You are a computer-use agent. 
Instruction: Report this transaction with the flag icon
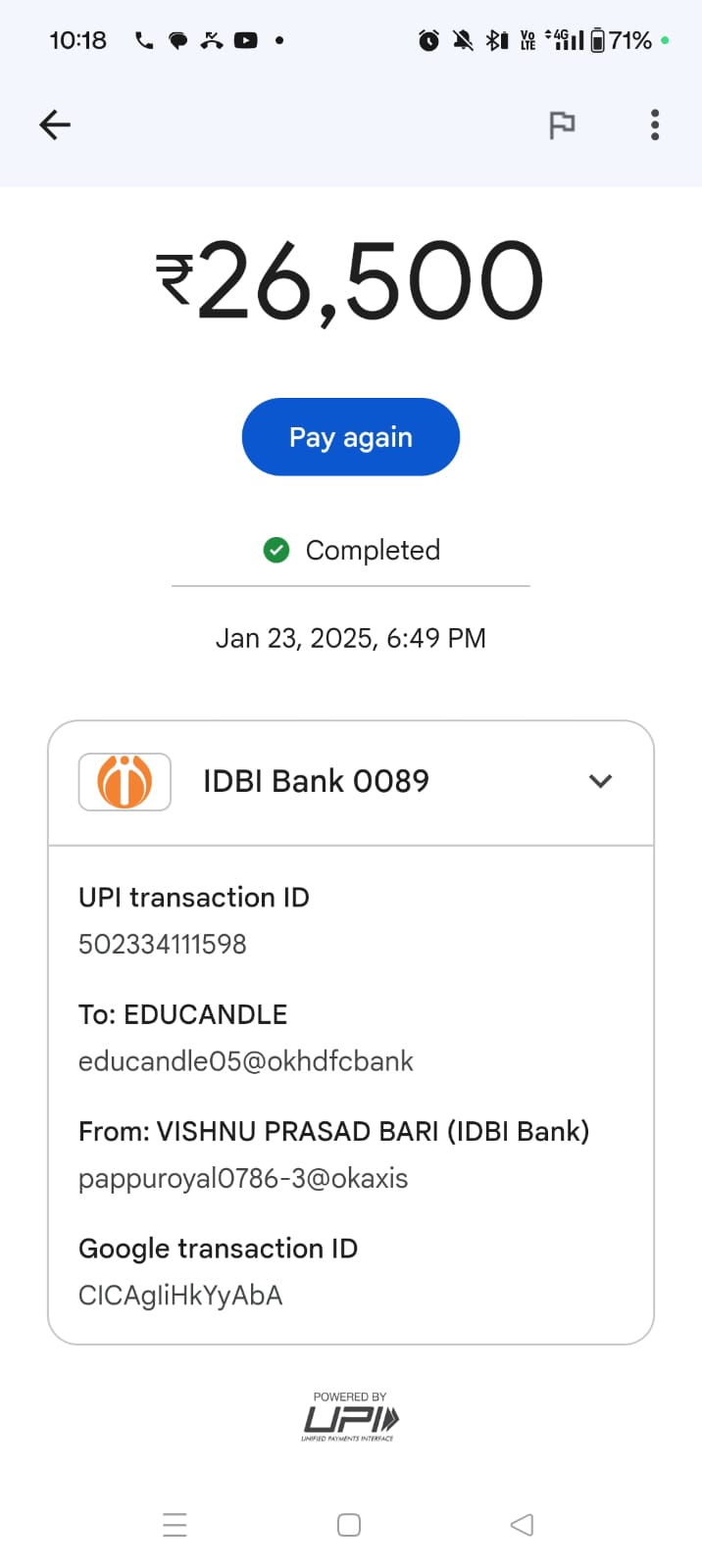point(562,124)
